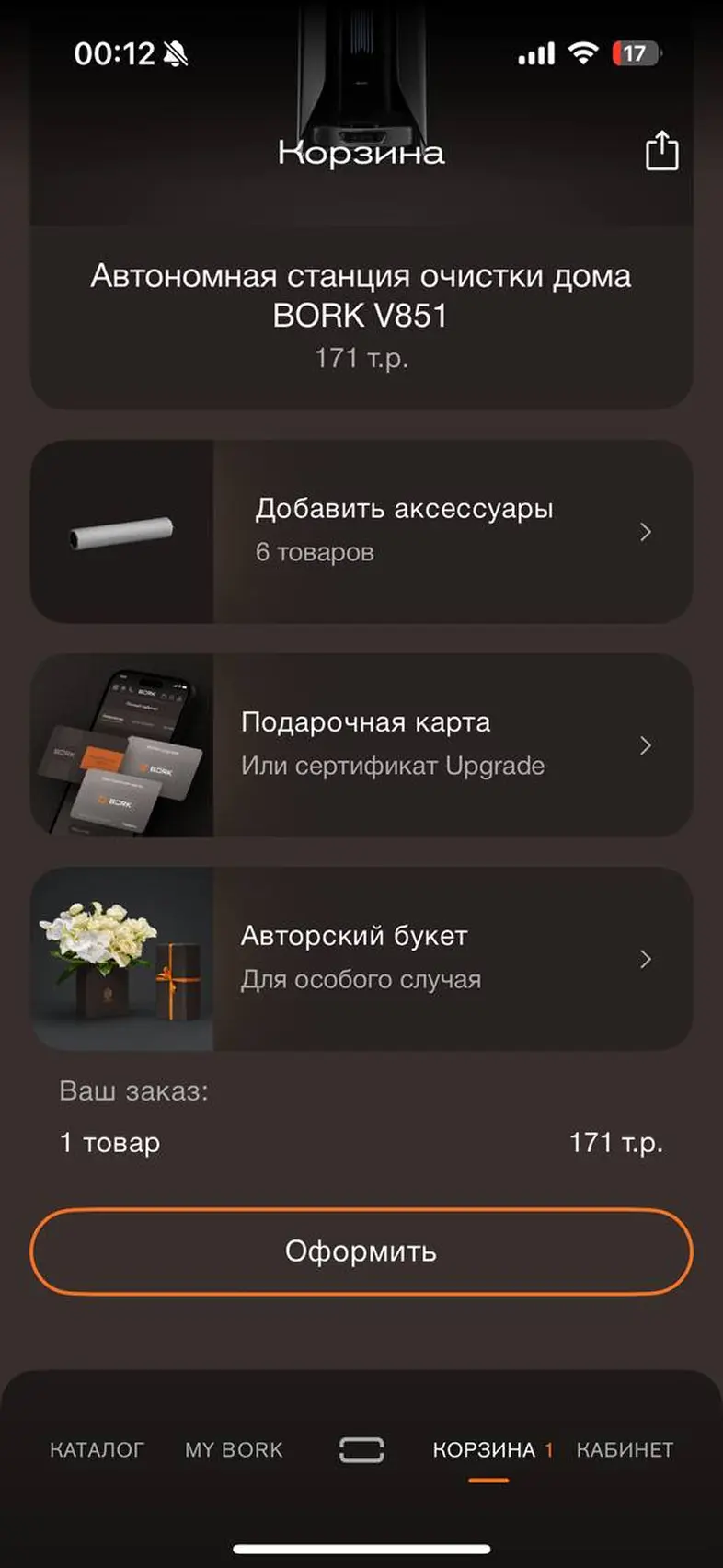Image resolution: width=723 pixels, height=1568 pixels.
Task: Tap the Оформить checkout button
Action: [361, 1251]
